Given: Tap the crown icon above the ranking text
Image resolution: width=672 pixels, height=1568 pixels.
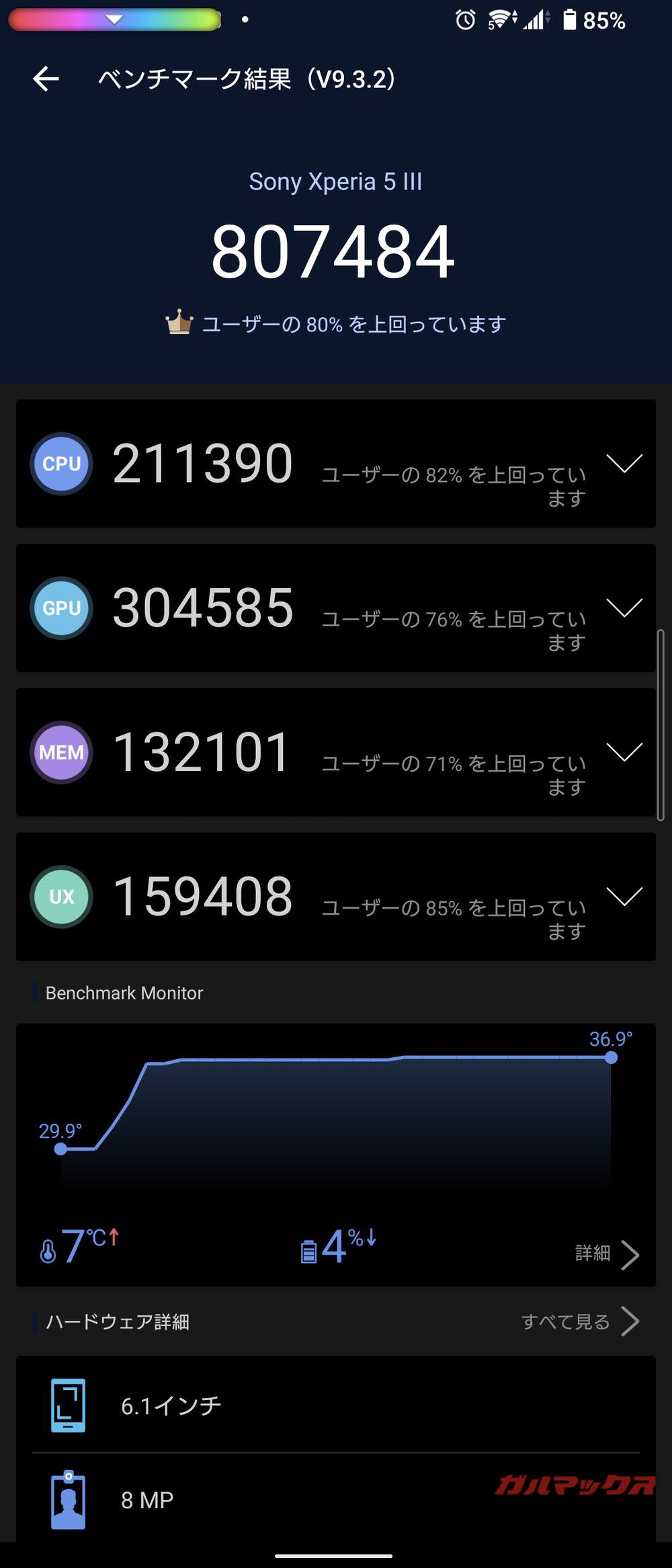Looking at the screenshot, I should pos(178,323).
